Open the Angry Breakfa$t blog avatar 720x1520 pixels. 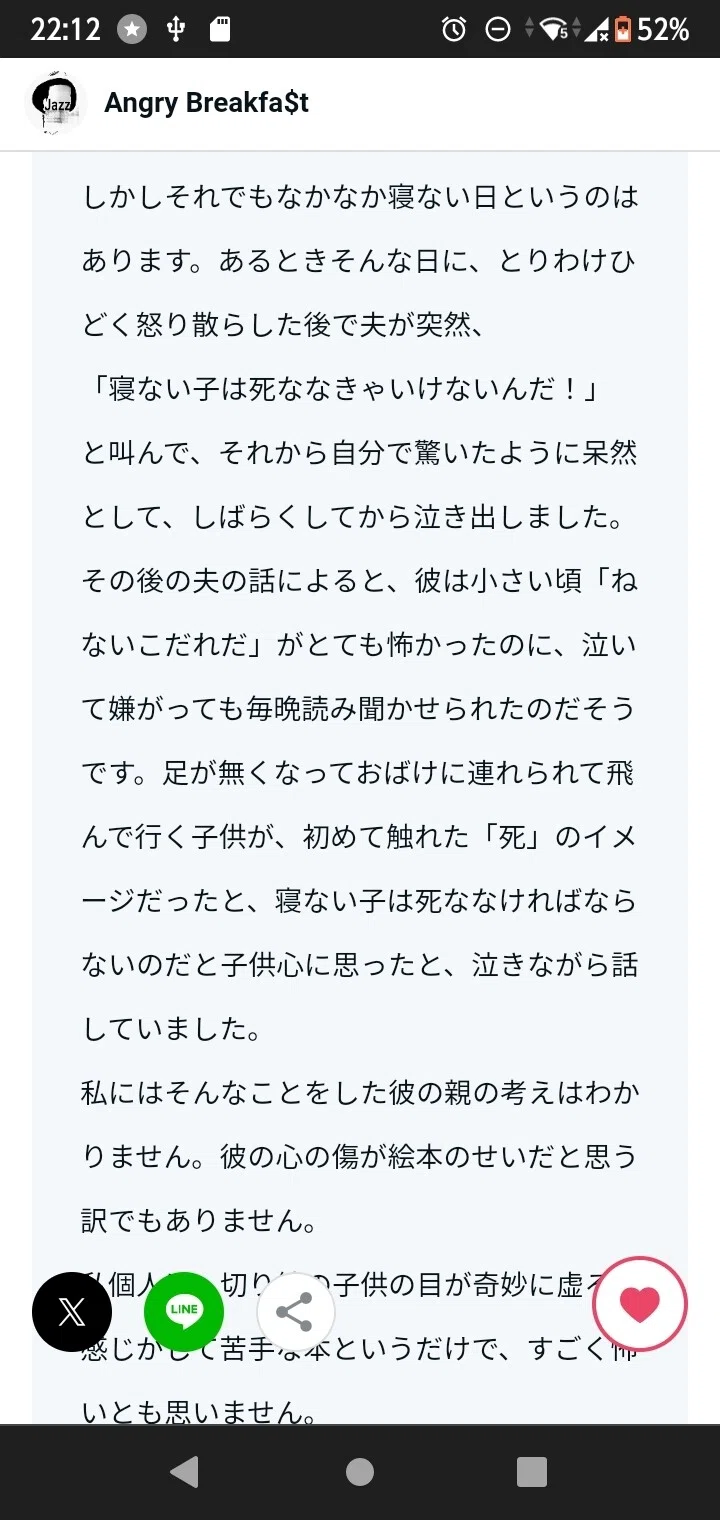(x=56, y=103)
